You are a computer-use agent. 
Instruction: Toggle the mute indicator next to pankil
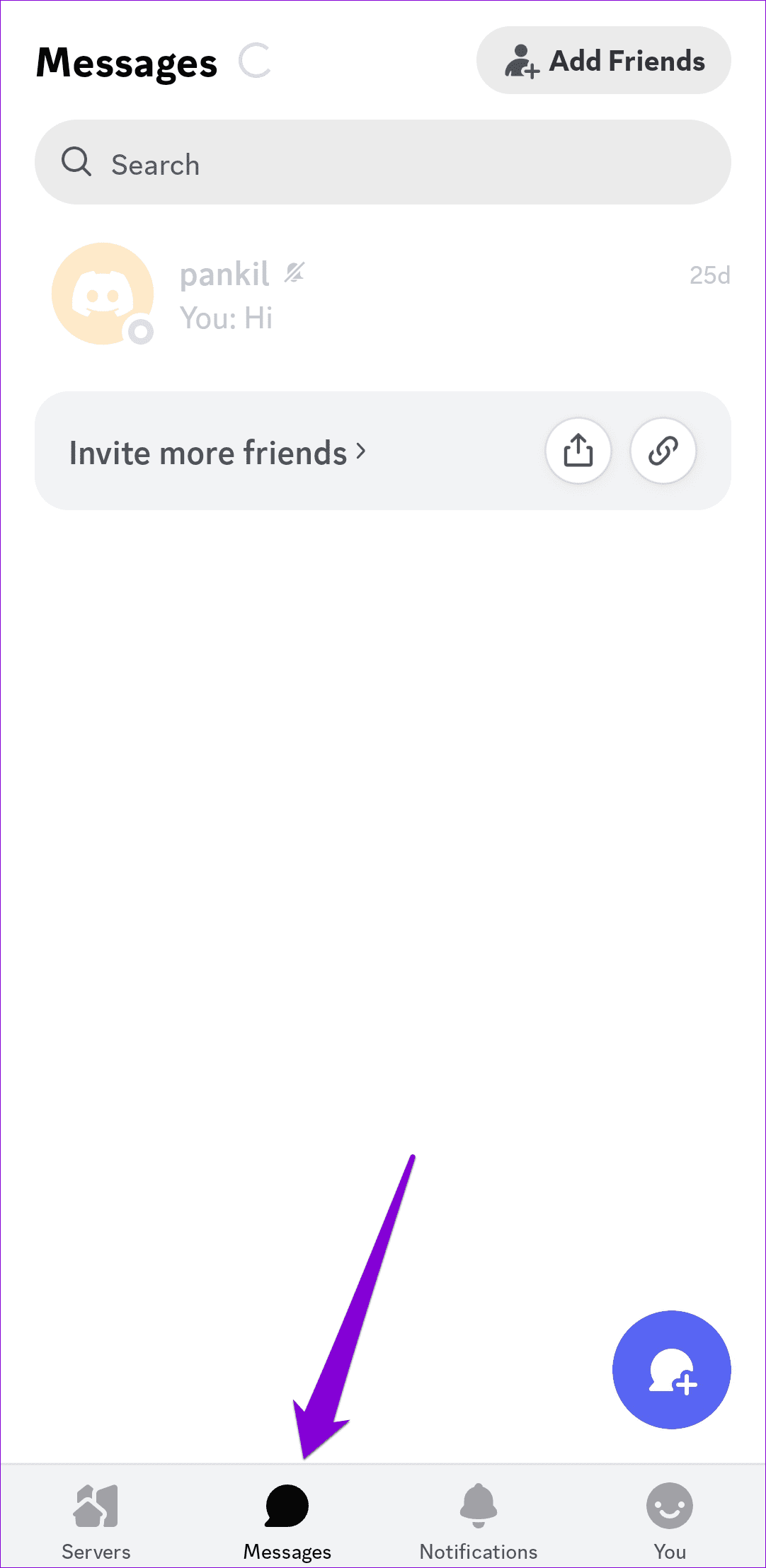coord(295,271)
